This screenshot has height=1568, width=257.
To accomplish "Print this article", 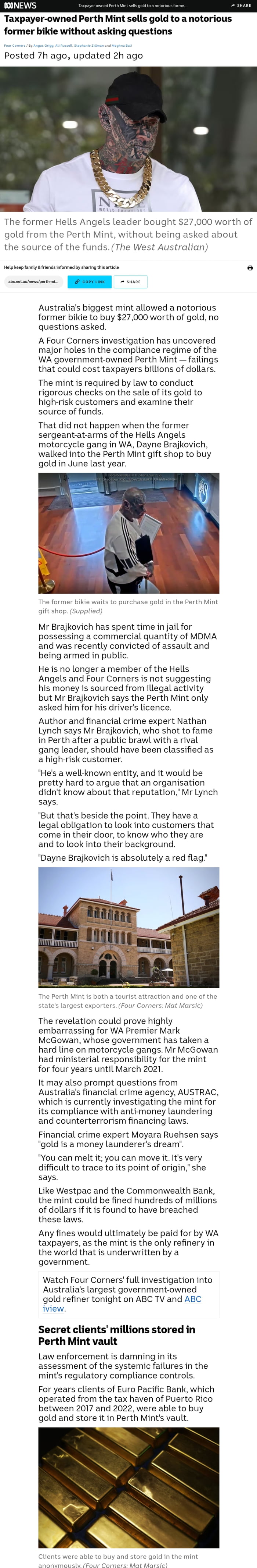I will 250,268.
